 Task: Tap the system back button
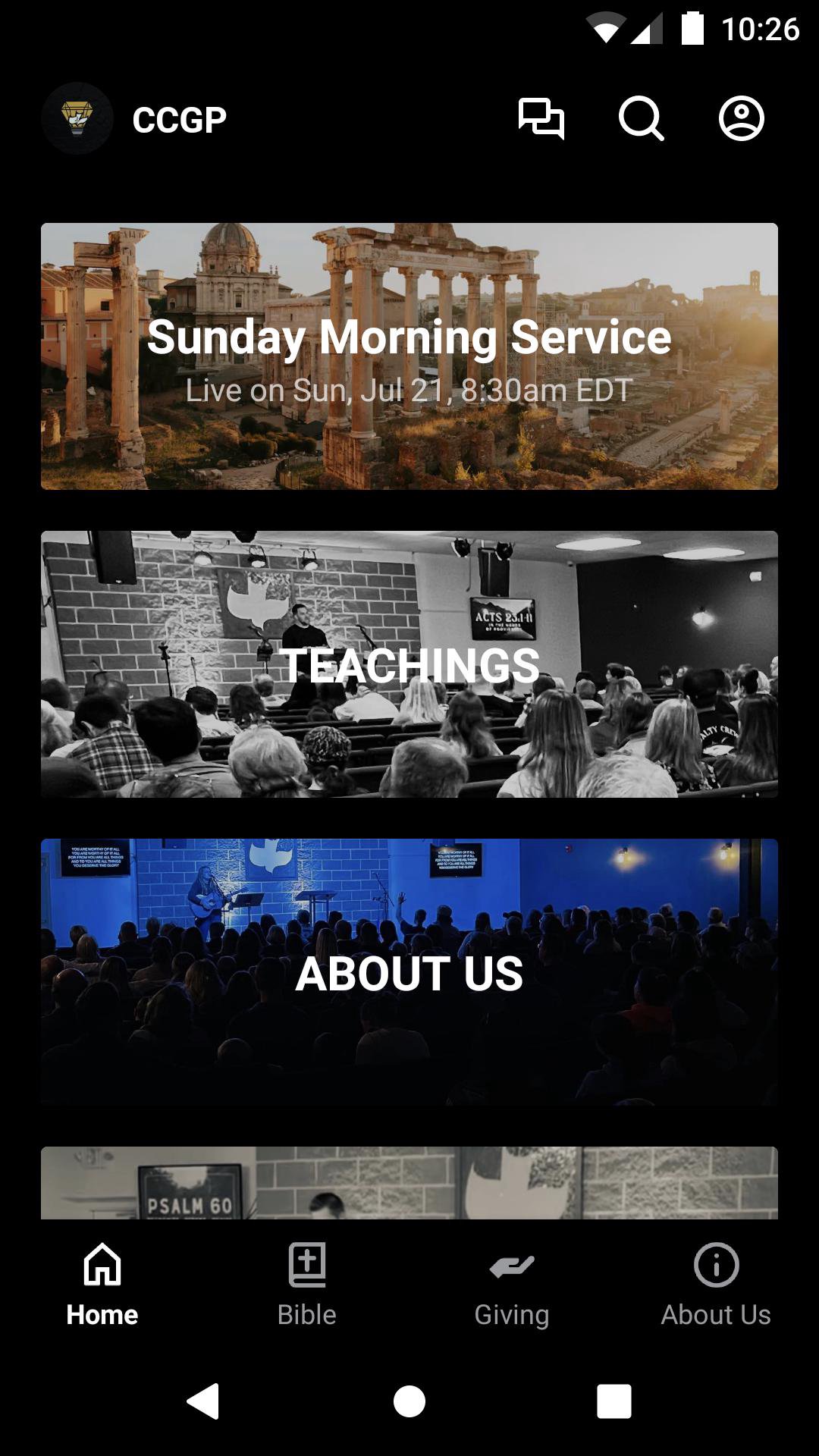204,1401
